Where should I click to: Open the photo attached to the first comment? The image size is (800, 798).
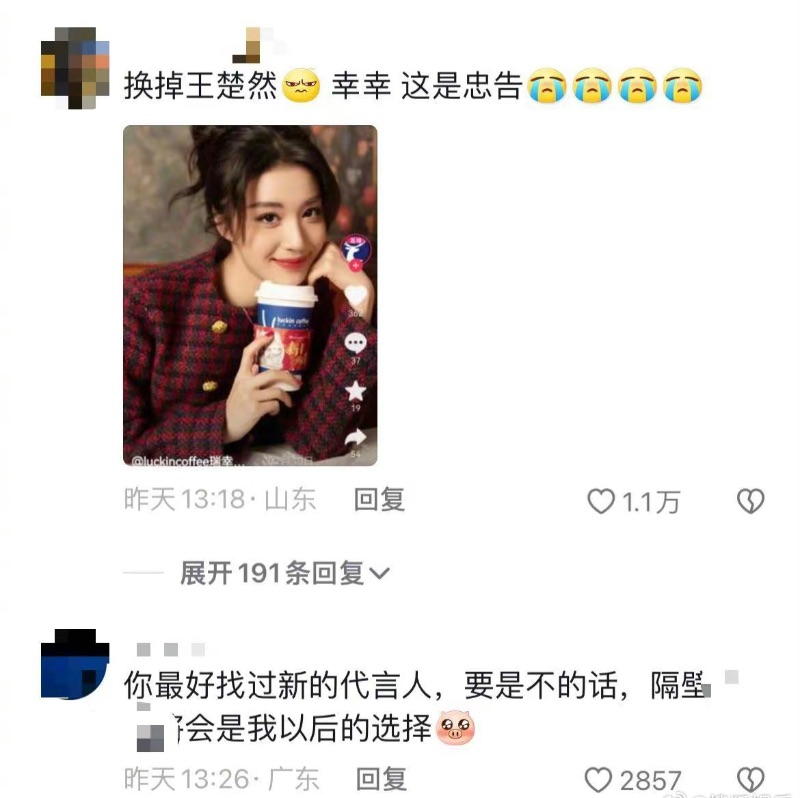coord(250,295)
